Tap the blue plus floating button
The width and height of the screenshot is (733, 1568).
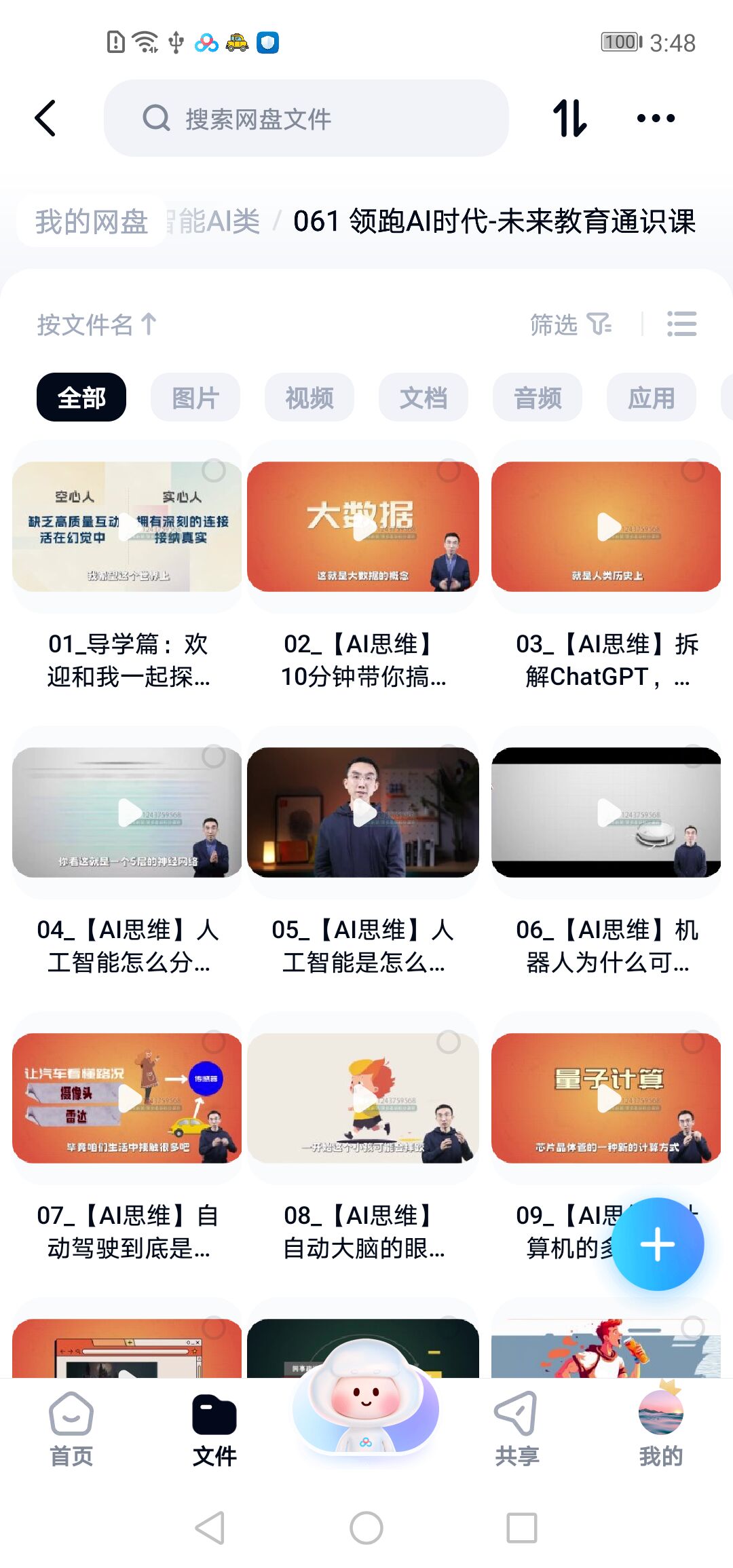(658, 1244)
